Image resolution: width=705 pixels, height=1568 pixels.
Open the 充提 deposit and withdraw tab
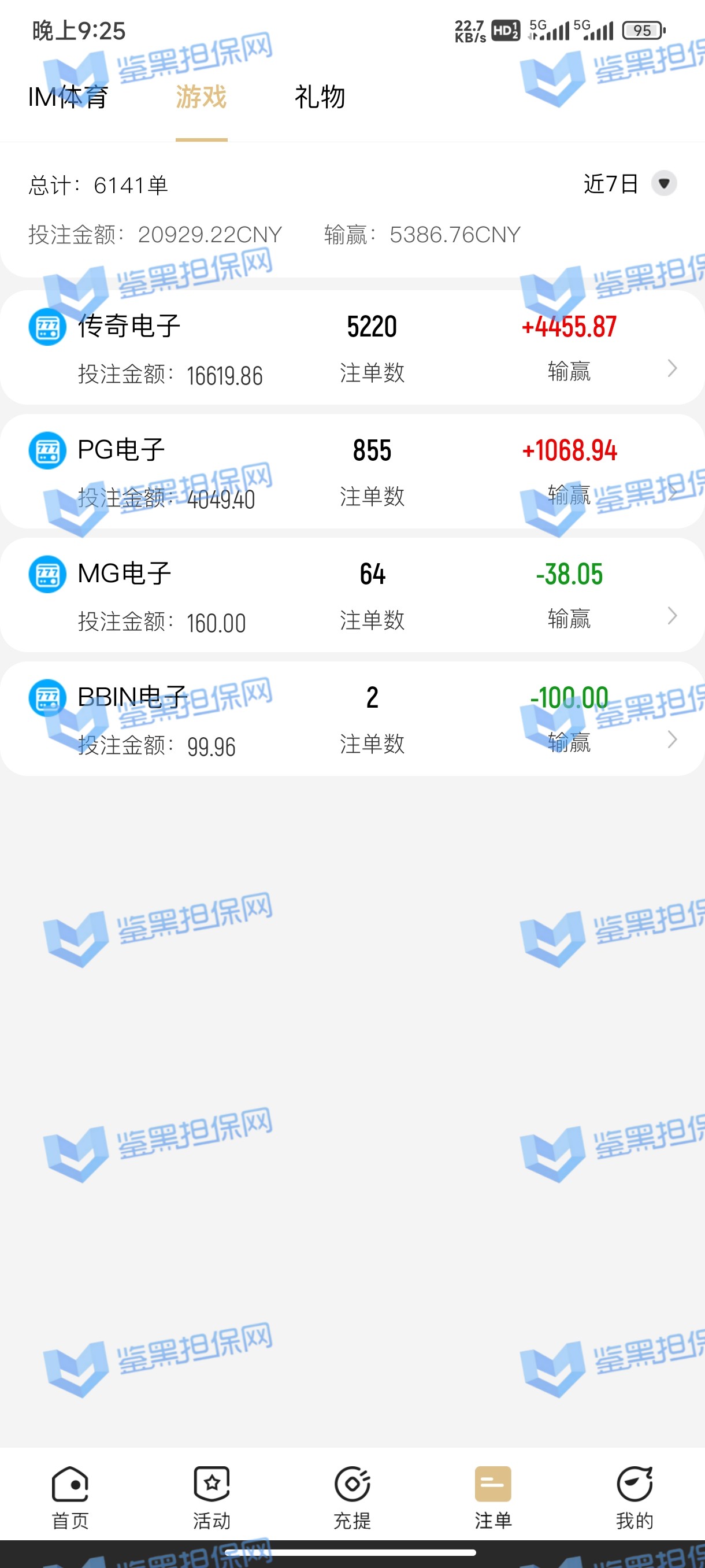[352, 1497]
